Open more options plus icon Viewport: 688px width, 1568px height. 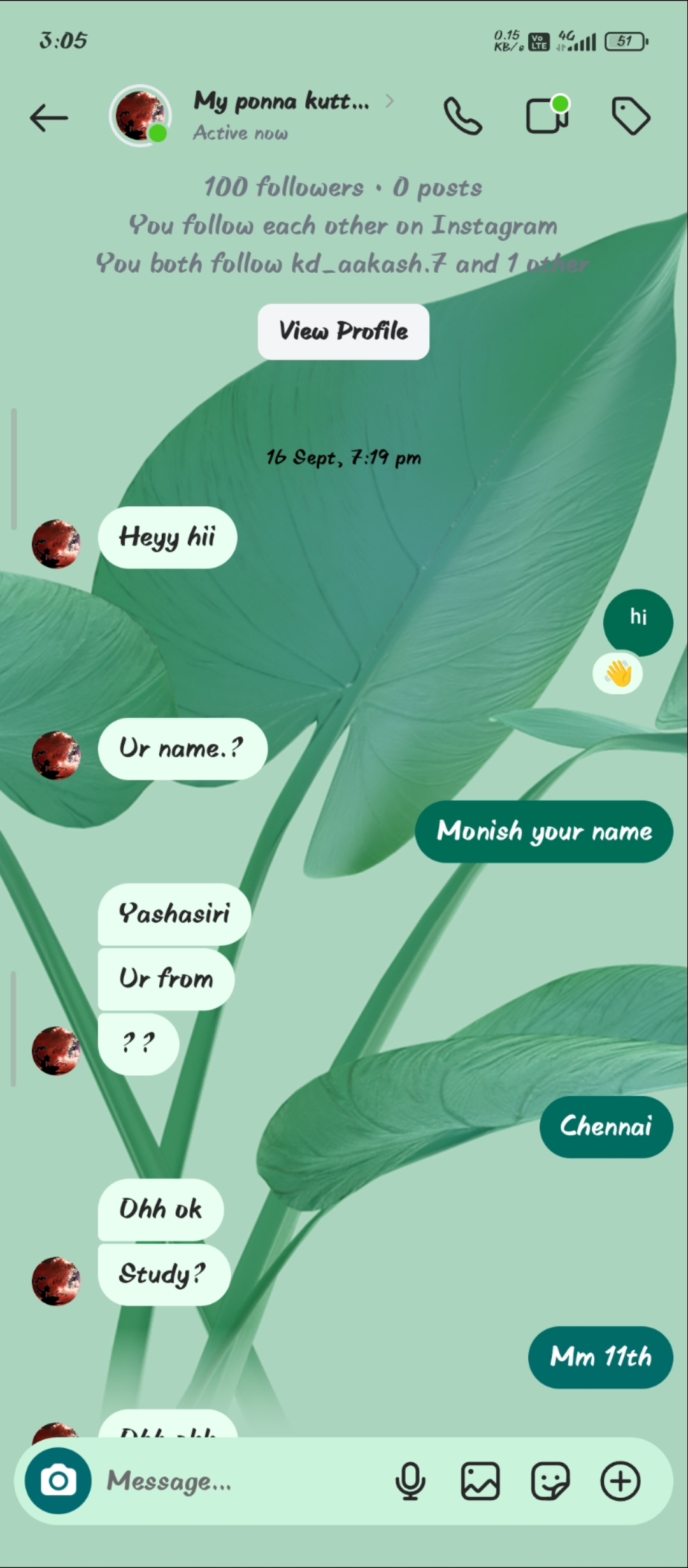[x=620, y=1481]
